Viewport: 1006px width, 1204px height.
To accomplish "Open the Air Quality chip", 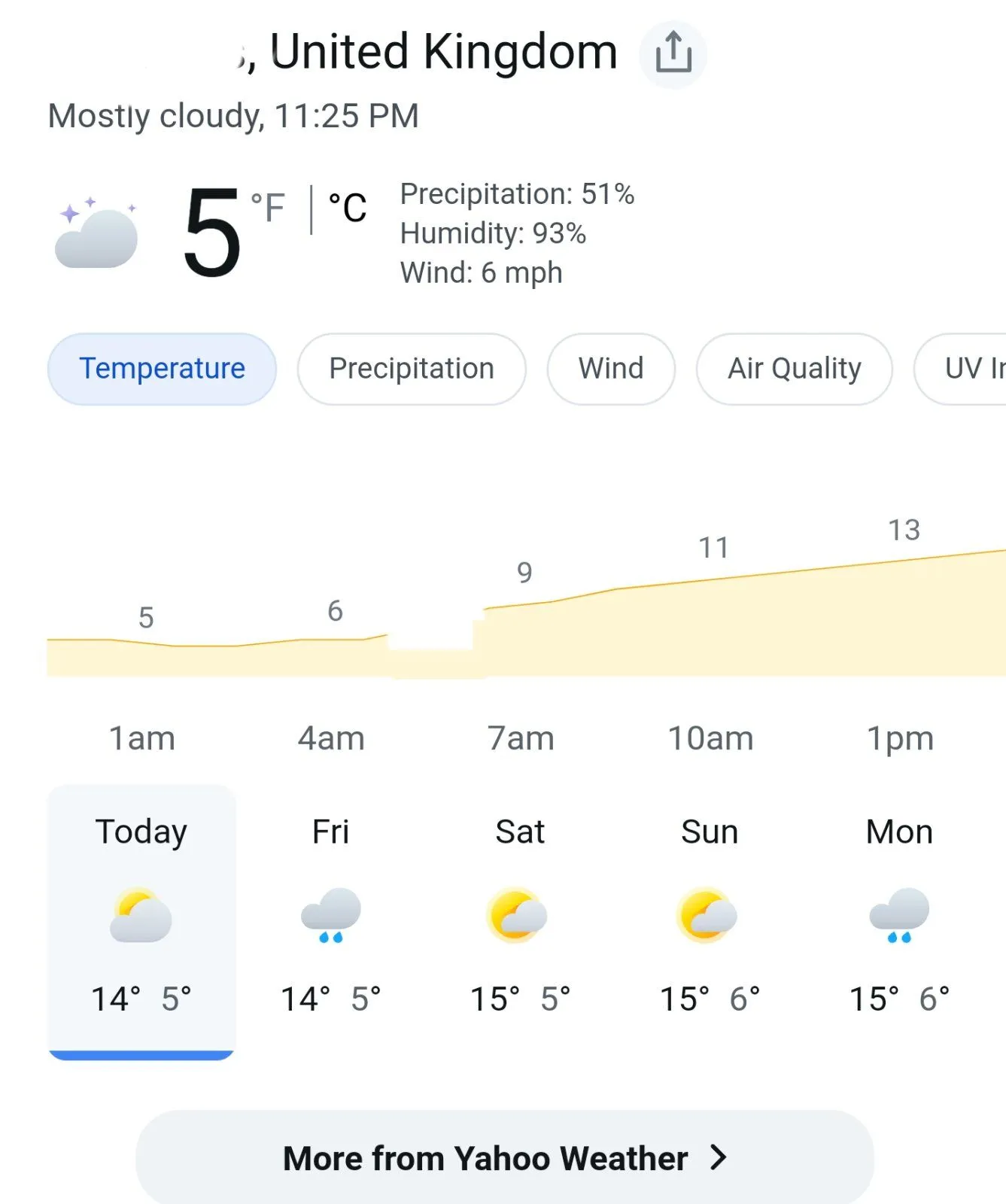I will point(794,369).
